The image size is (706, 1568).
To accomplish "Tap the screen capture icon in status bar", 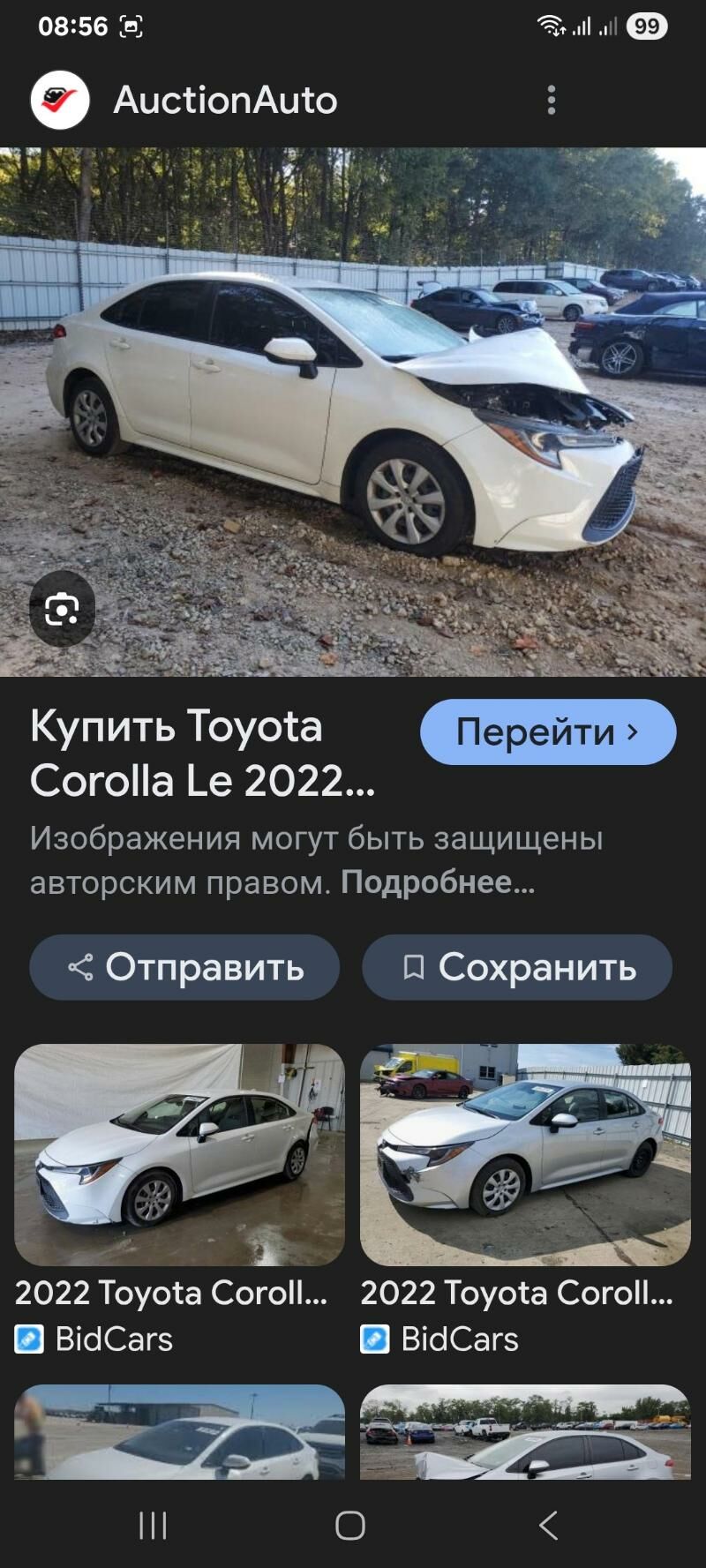I will tap(131, 26).
